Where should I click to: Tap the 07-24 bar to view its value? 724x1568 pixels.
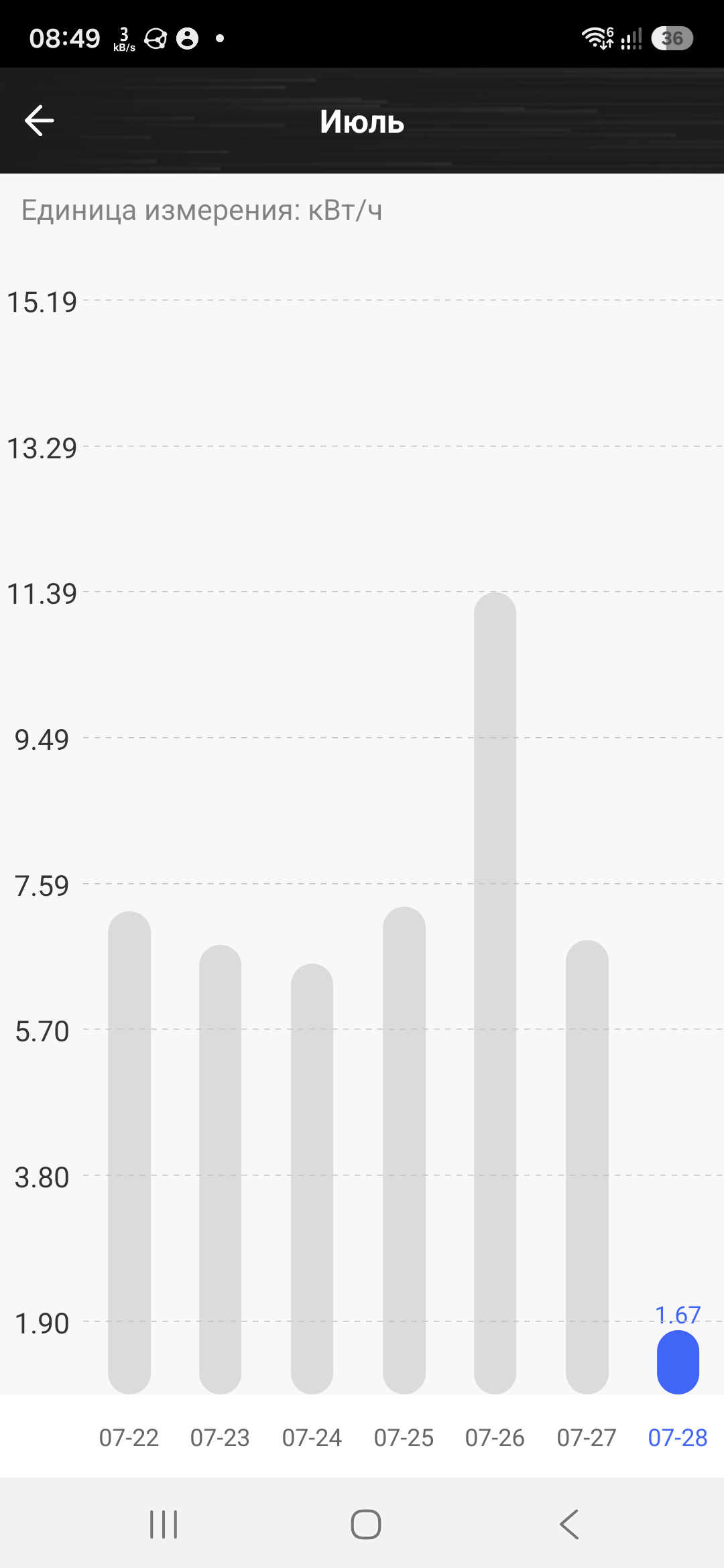point(312,1179)
